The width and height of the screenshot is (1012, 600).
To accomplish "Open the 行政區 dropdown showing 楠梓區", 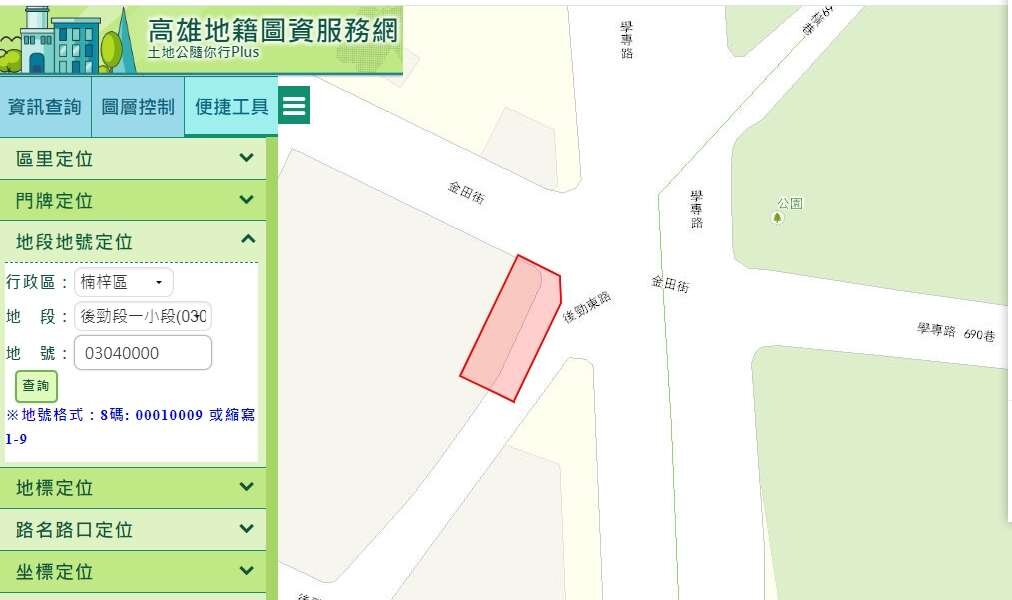I will (124, 282).
